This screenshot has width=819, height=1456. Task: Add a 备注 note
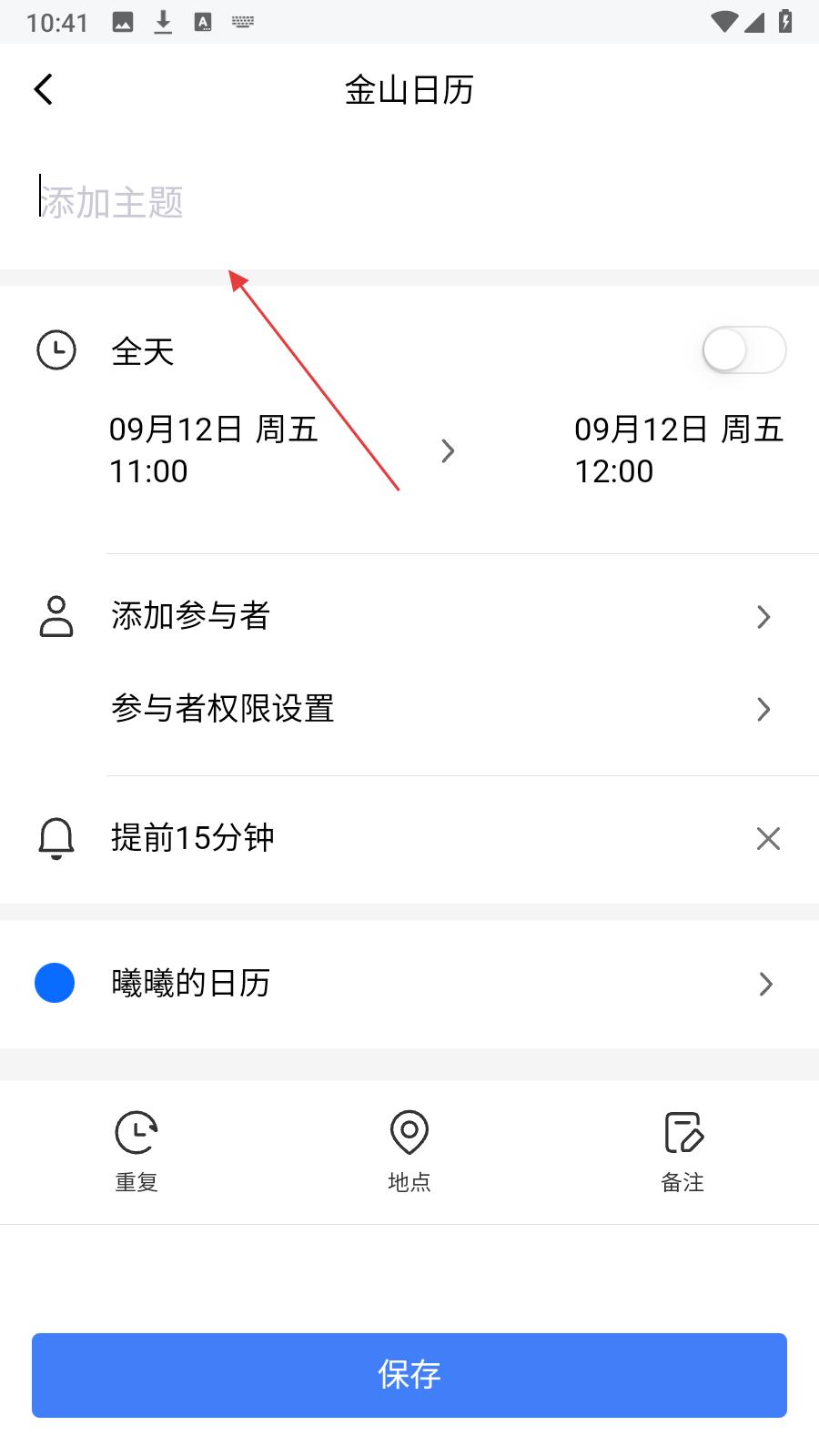pos(682,1152)
